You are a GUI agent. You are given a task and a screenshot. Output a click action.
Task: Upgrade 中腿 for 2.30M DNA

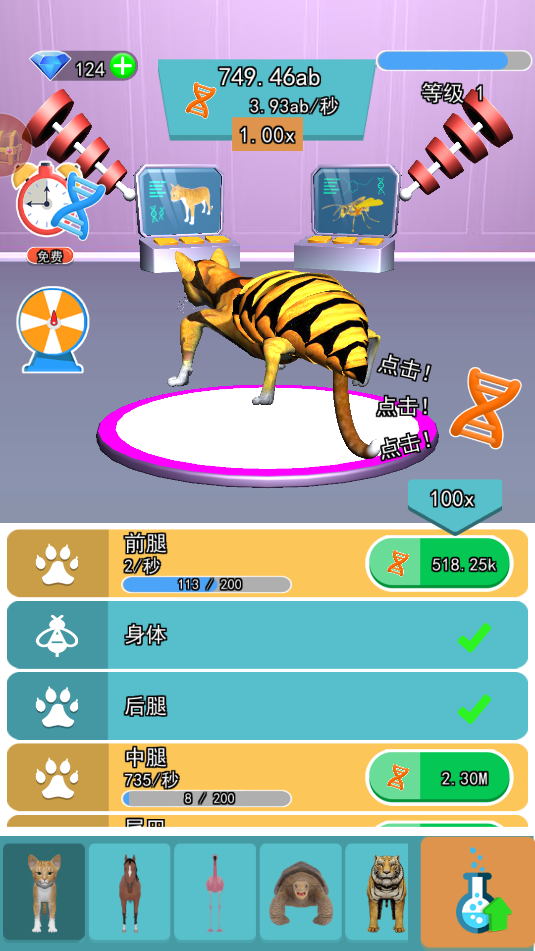click(439, 778)
